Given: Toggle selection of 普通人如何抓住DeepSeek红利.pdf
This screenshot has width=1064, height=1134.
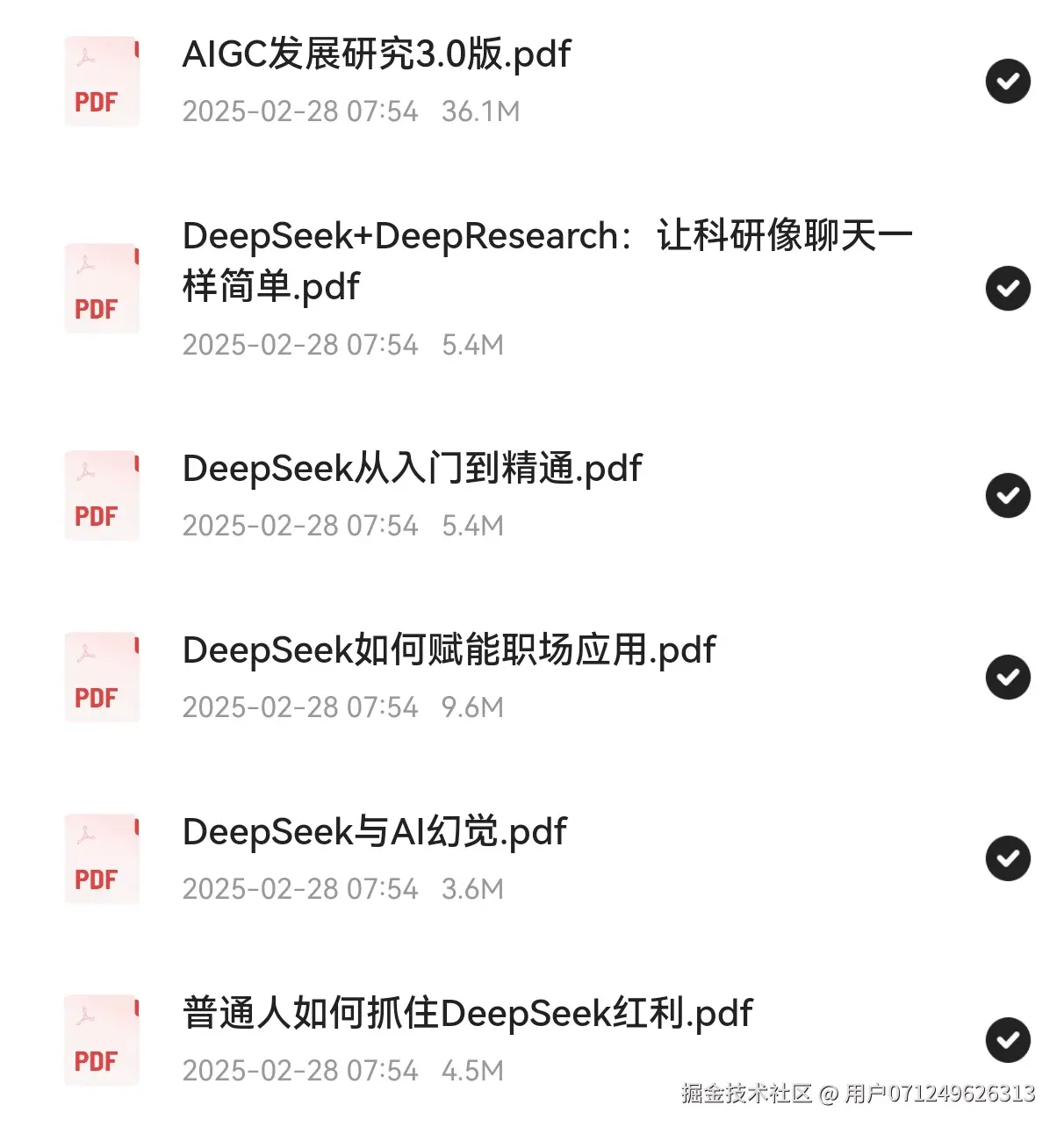Looking at the screenshot, I should pos(1008,1041).
